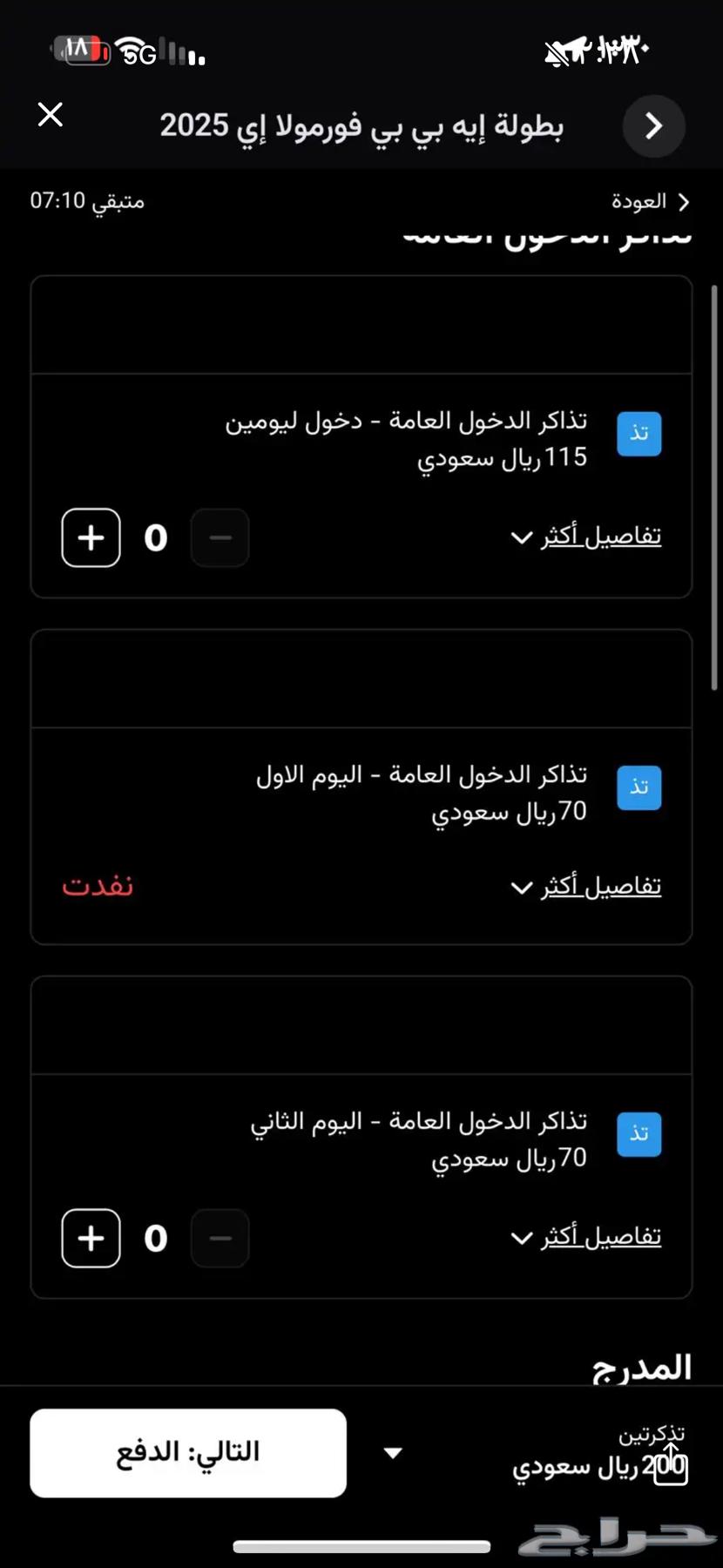Tap the forward arrow in the header
723x1568 pixels.
(654, 126)
